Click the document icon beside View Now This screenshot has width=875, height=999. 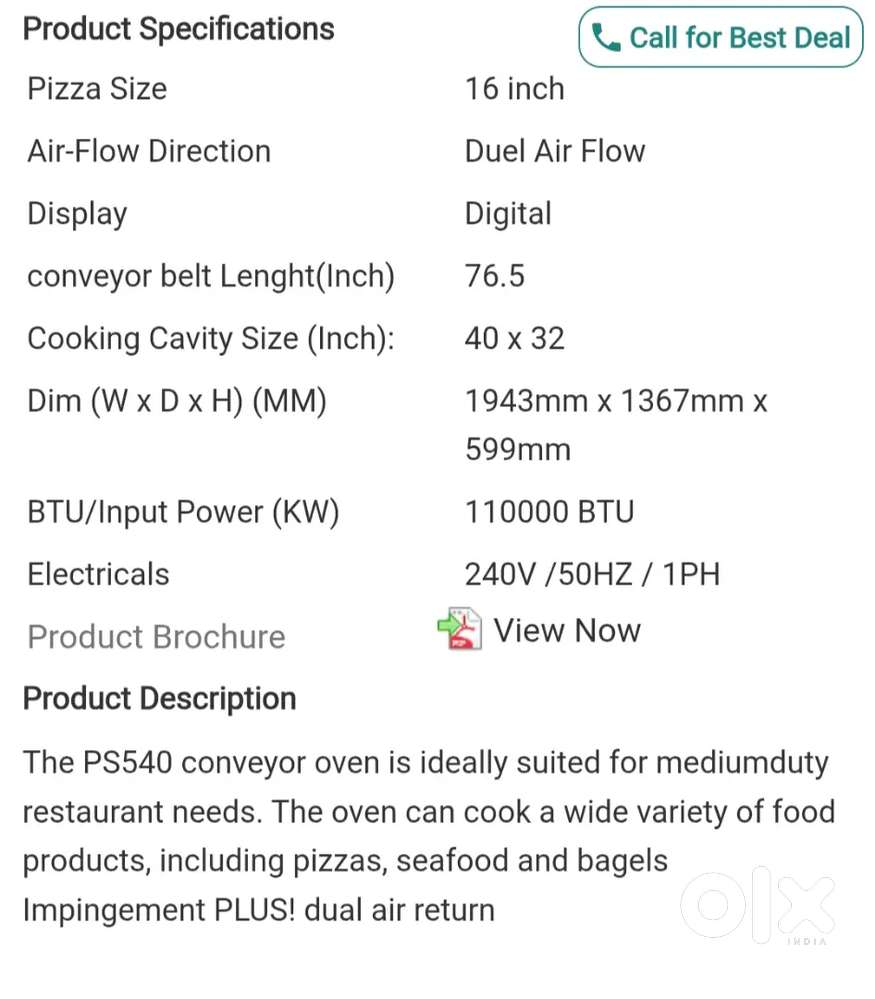460,628
